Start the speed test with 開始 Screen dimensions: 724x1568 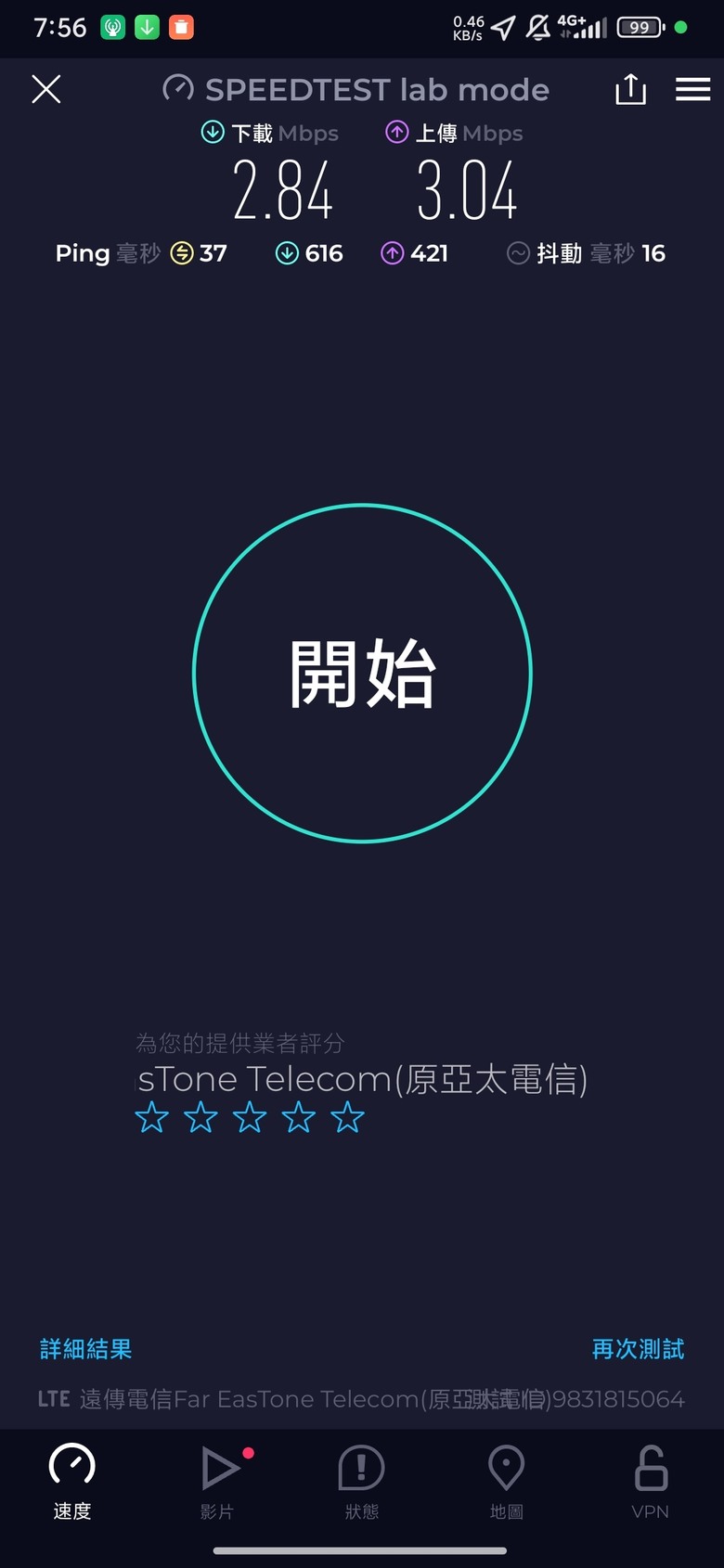pyautogui.click(x=362, y=674)
